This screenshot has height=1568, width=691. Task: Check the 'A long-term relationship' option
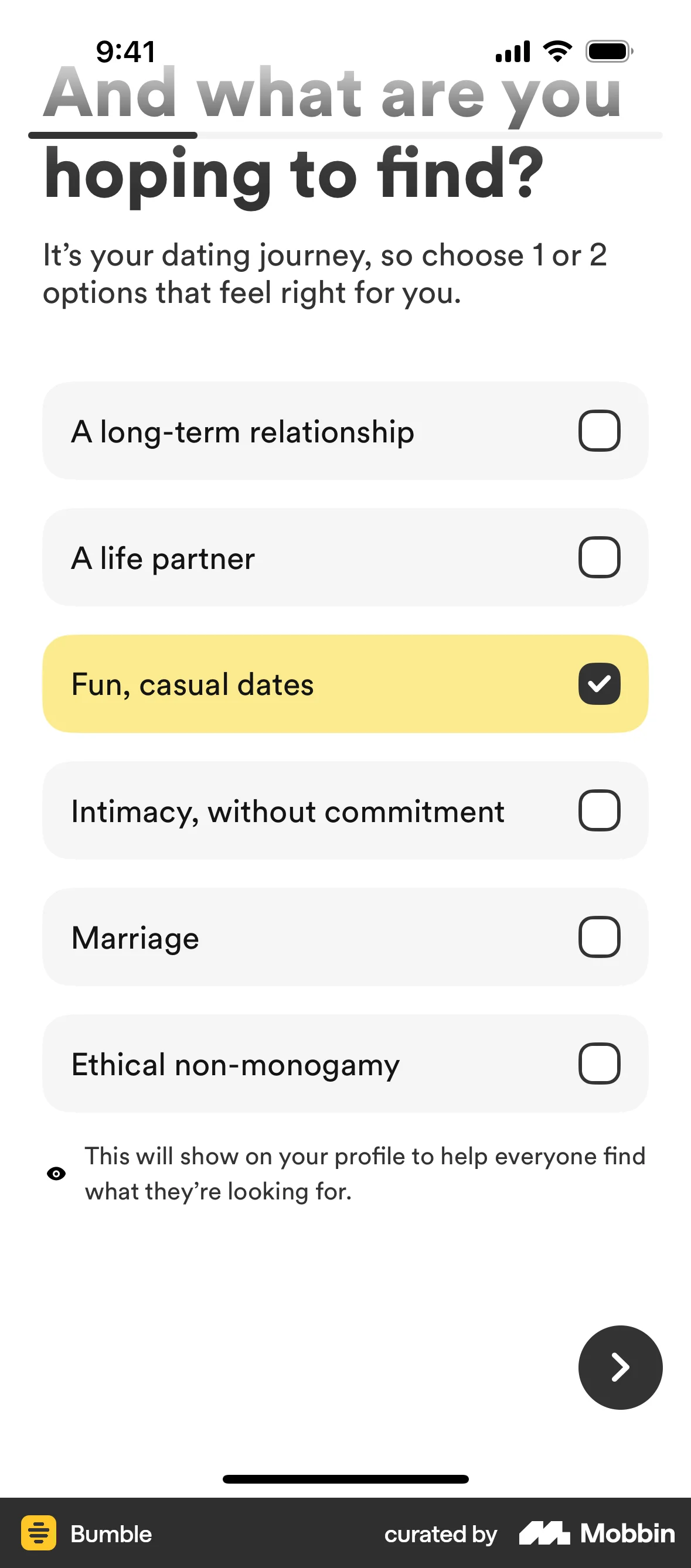tap(599, 430)
